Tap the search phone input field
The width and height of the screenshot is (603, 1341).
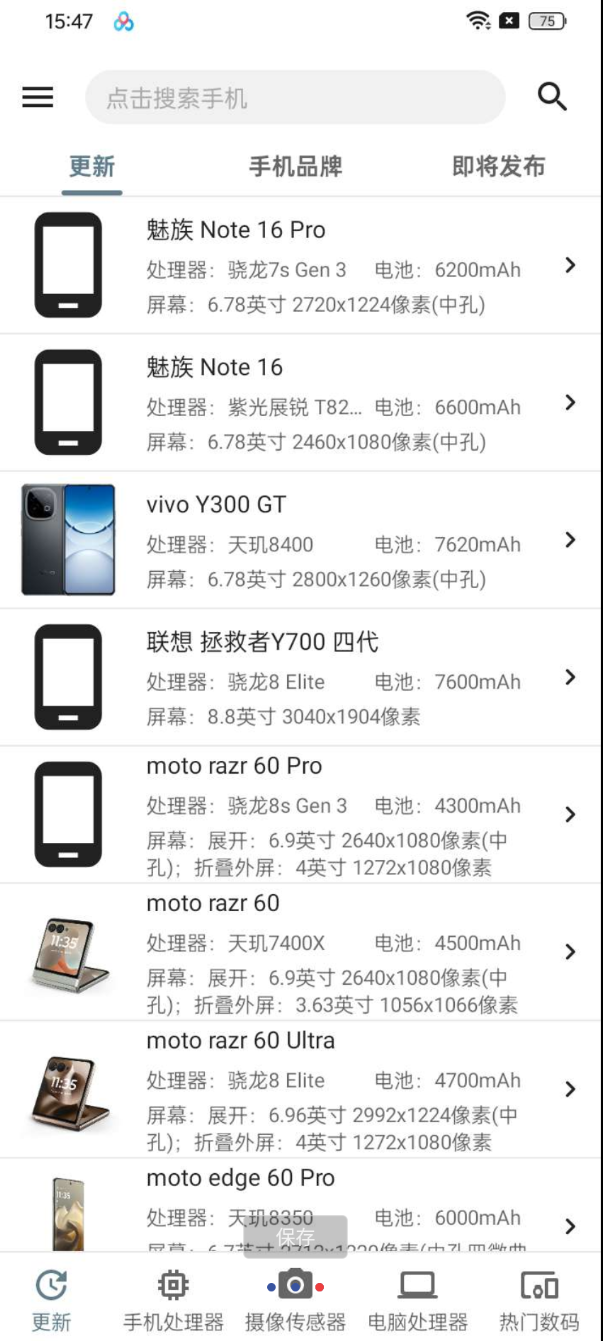click(x=295, y=97)
